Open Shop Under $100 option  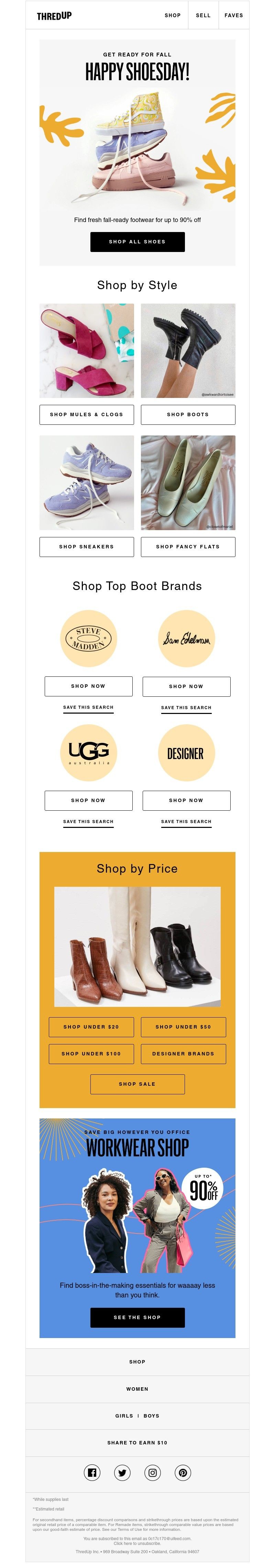[x=91, y=1054]
